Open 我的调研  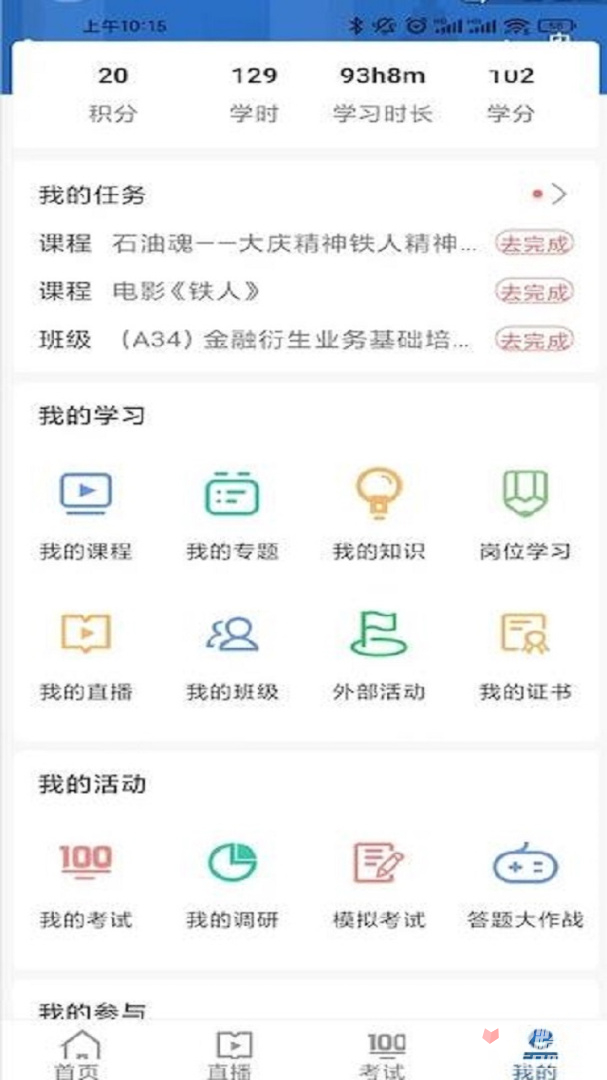point(232,882)
